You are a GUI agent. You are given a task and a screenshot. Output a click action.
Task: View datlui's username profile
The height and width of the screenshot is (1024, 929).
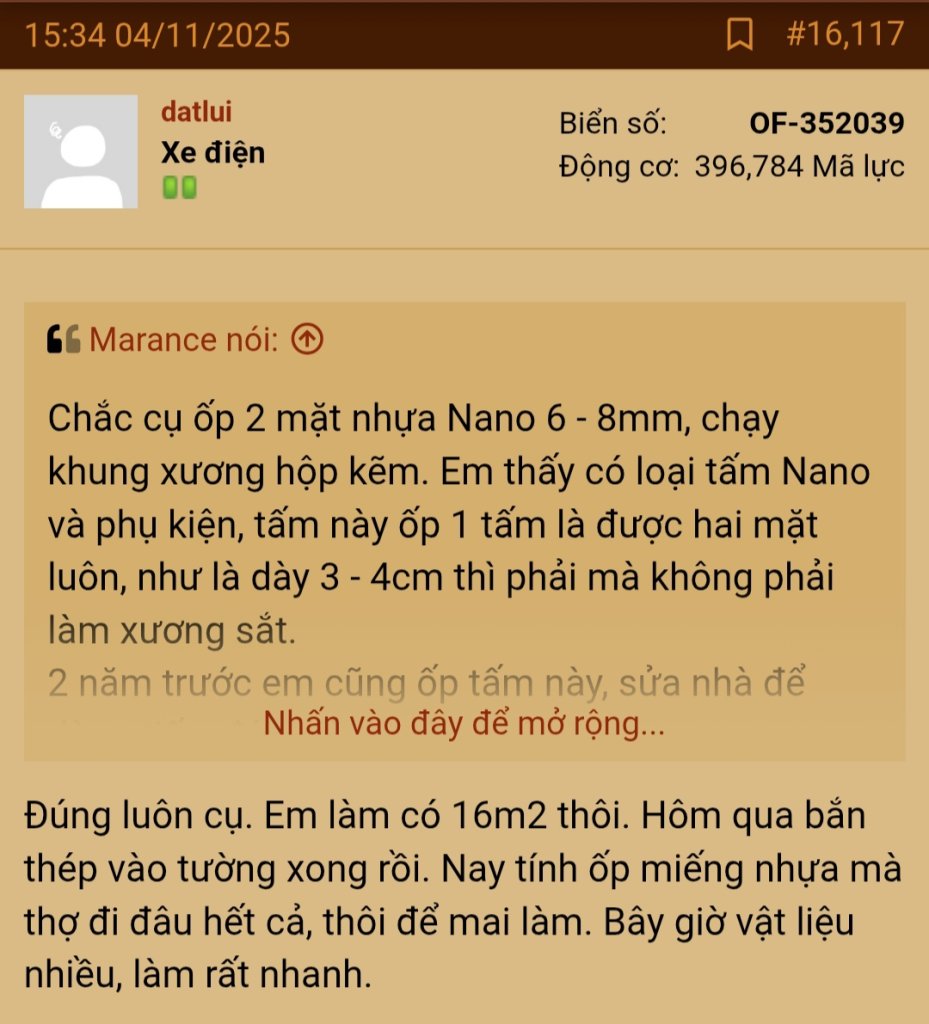click(x=196, y=112)
